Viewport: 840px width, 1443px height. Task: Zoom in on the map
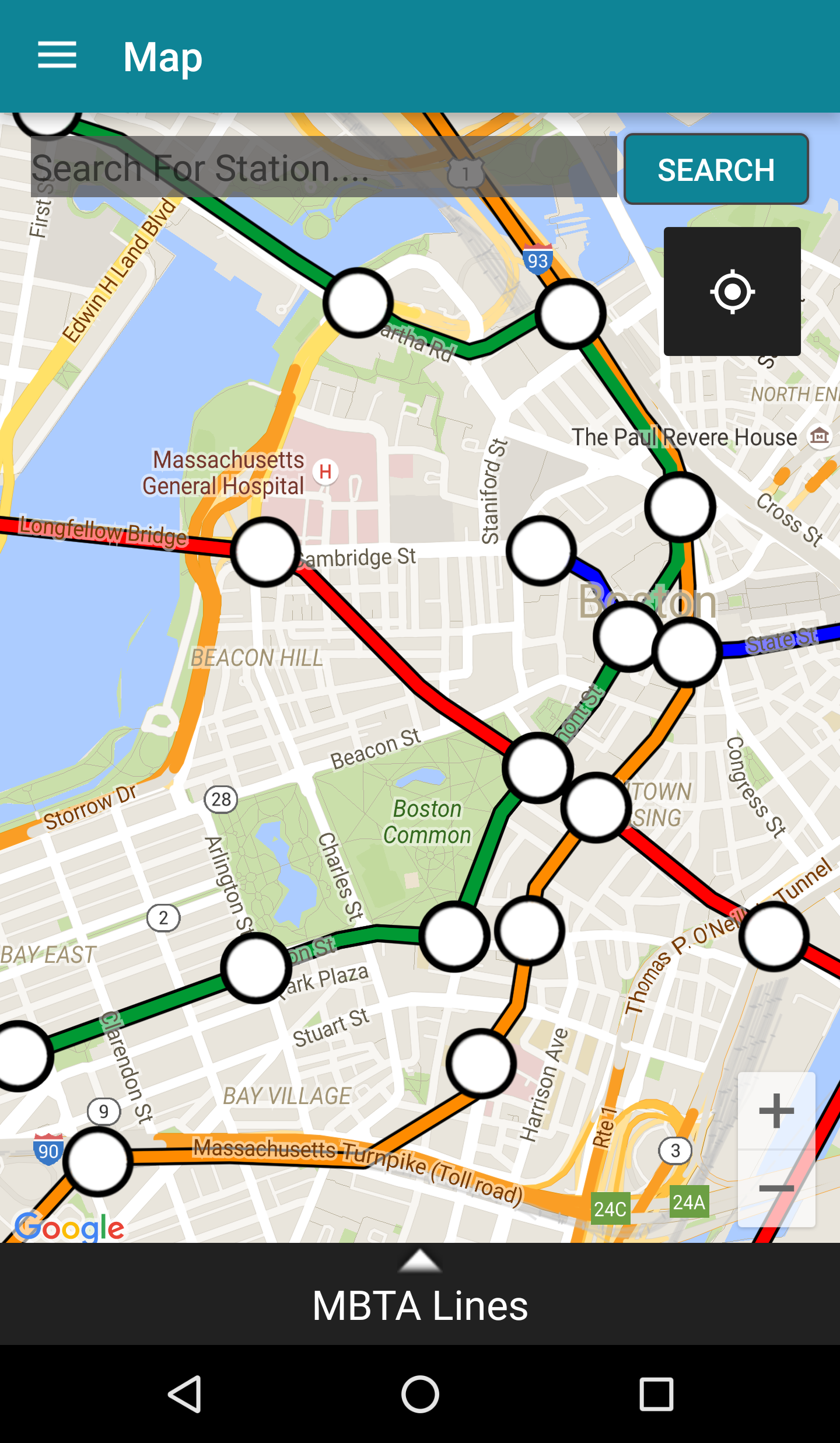point(776,1111)
